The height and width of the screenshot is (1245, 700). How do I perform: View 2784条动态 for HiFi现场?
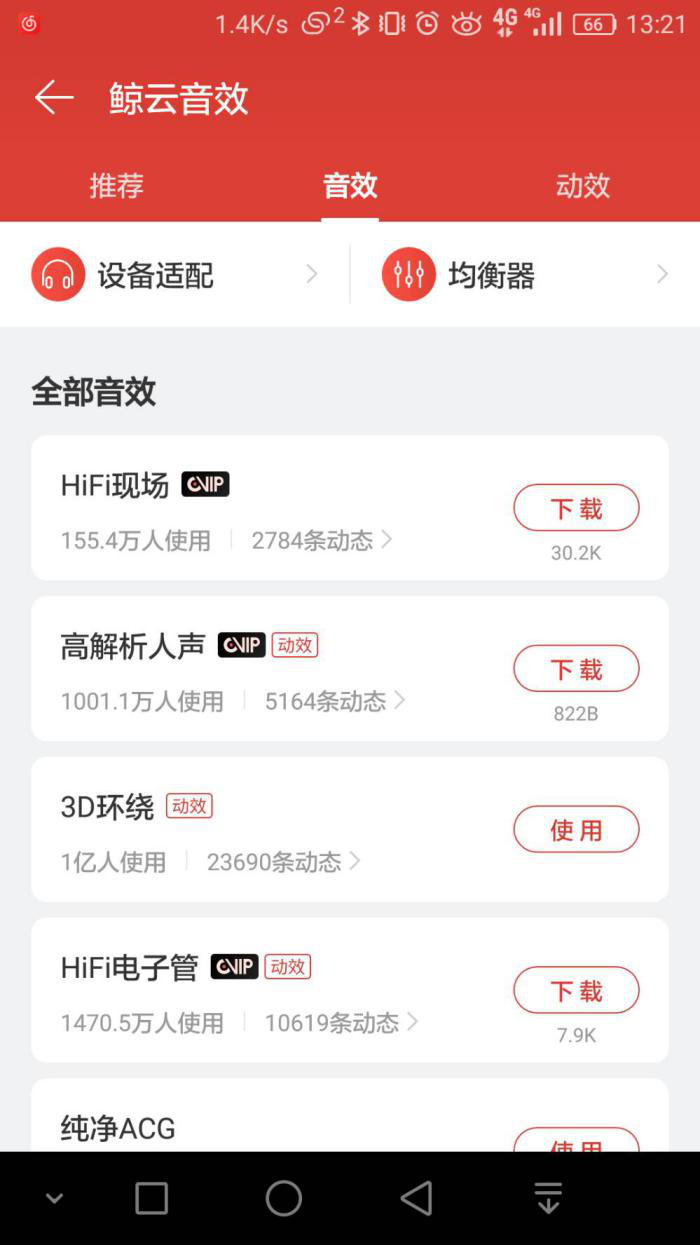(321, 541)
